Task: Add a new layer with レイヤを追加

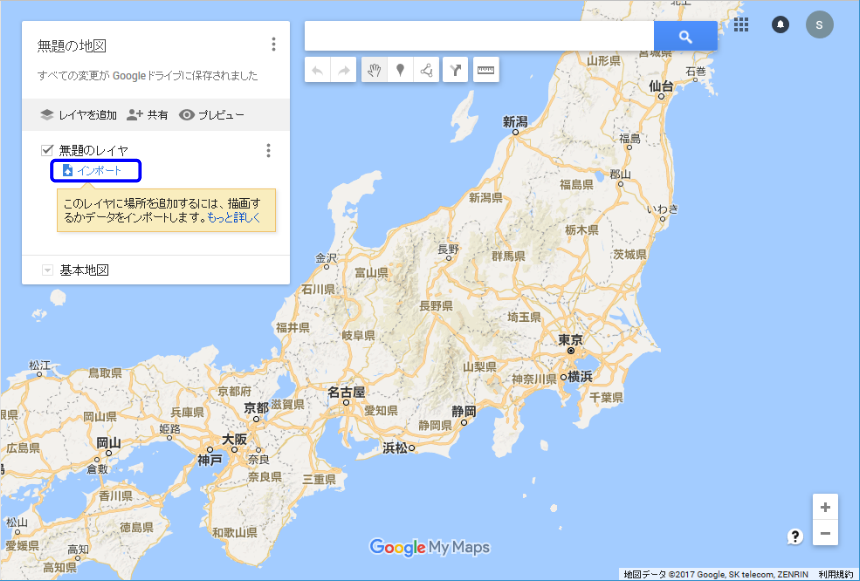Action: pyautogui.click(x=79, y=115)
